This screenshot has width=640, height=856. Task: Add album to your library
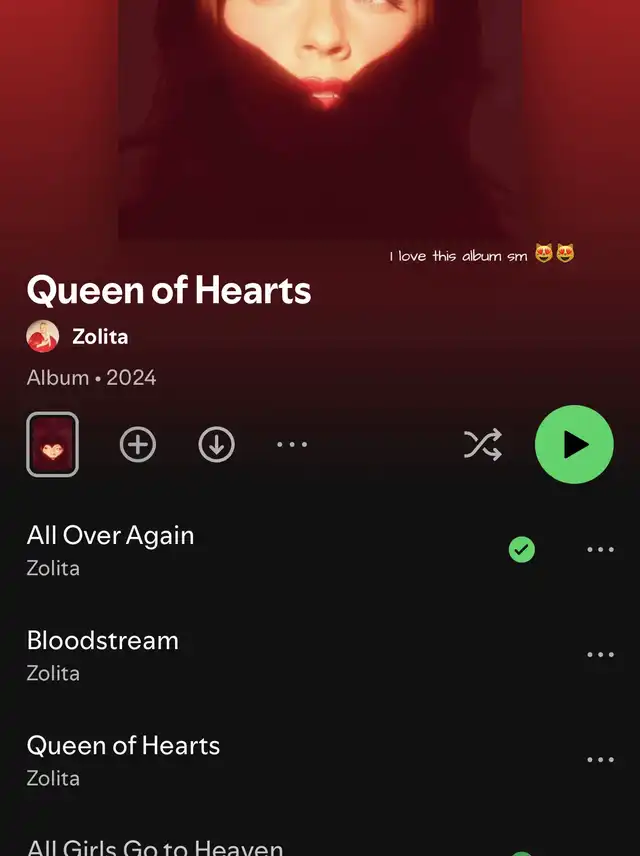(138, 444)
